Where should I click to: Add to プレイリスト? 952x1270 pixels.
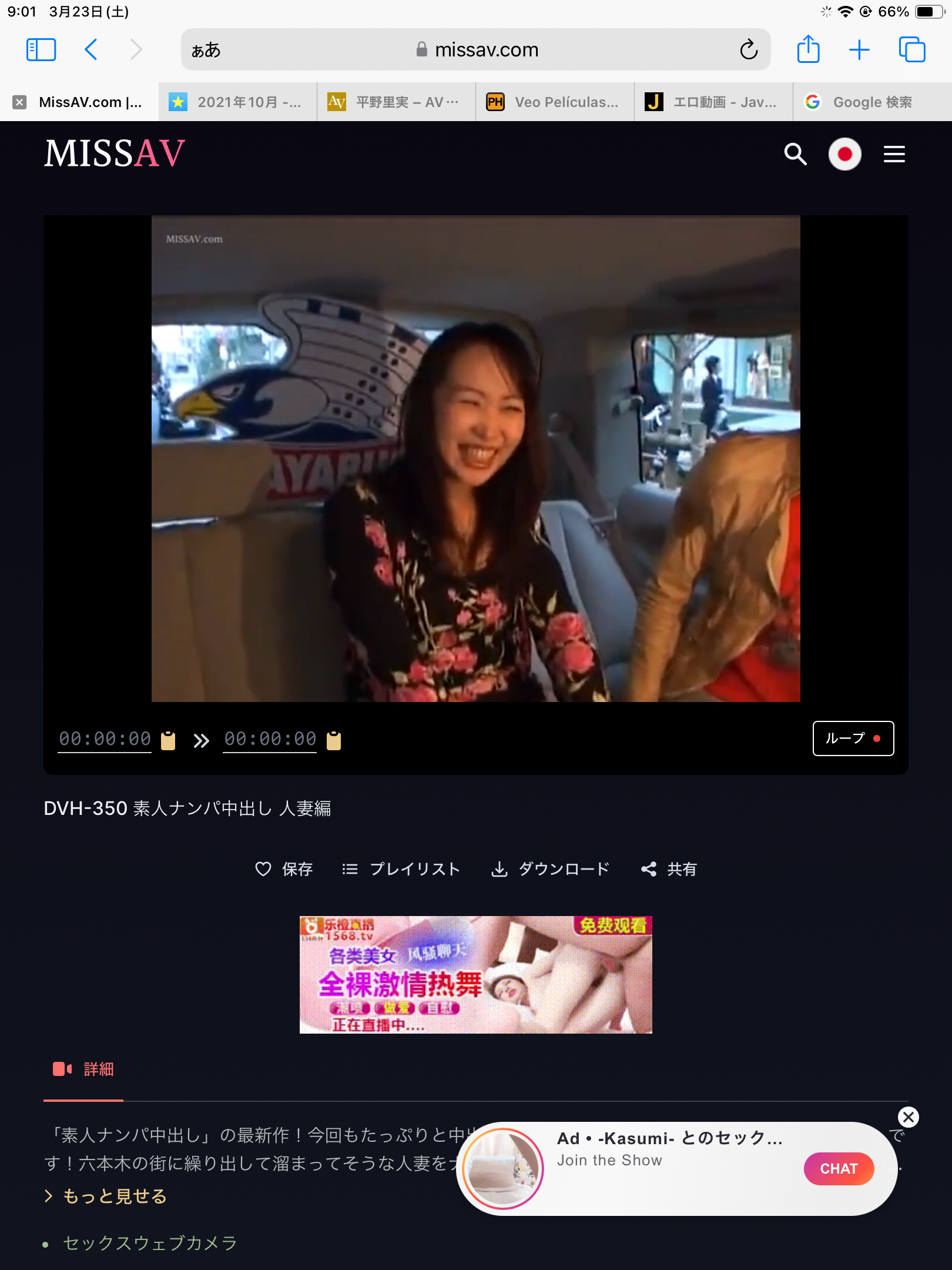point(401,869)
